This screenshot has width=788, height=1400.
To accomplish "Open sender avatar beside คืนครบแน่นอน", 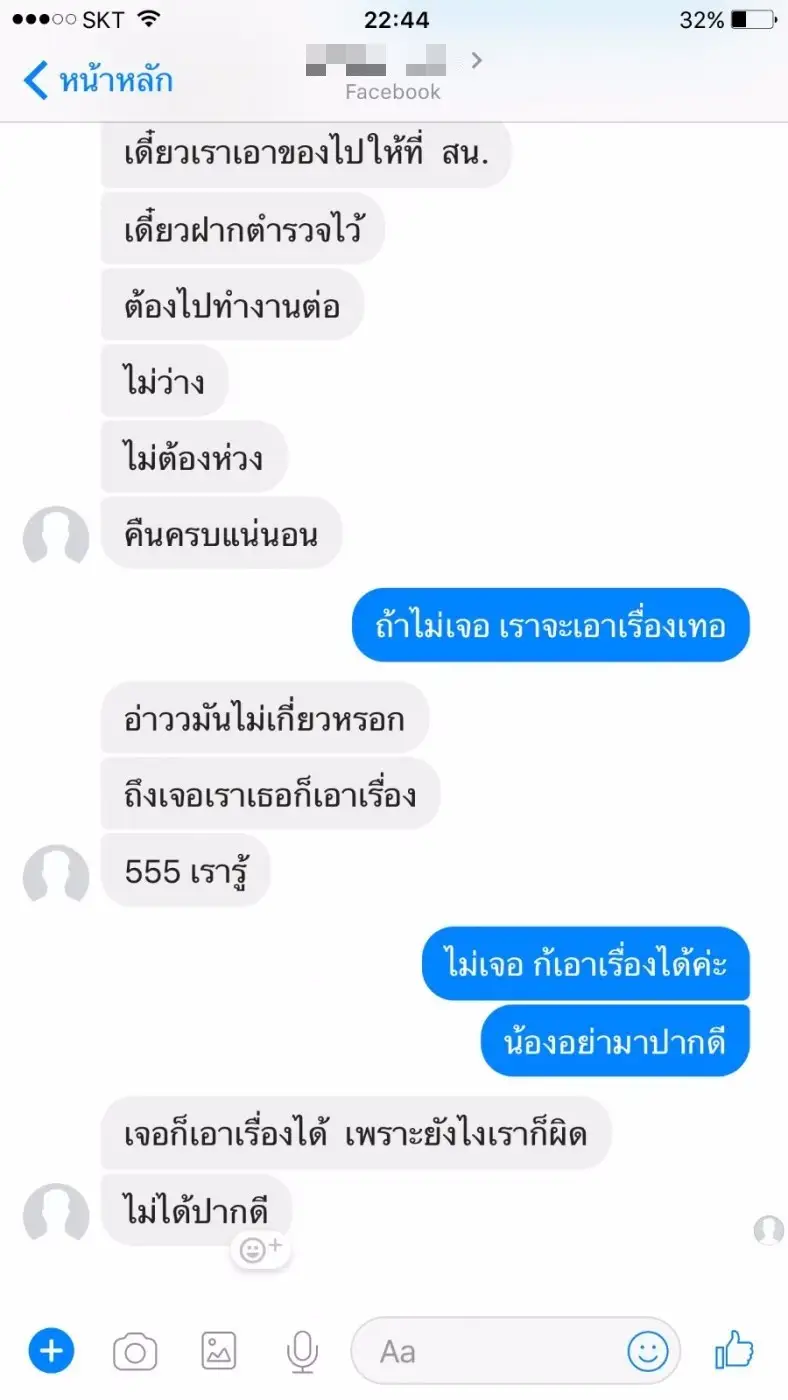I will 56,537.
